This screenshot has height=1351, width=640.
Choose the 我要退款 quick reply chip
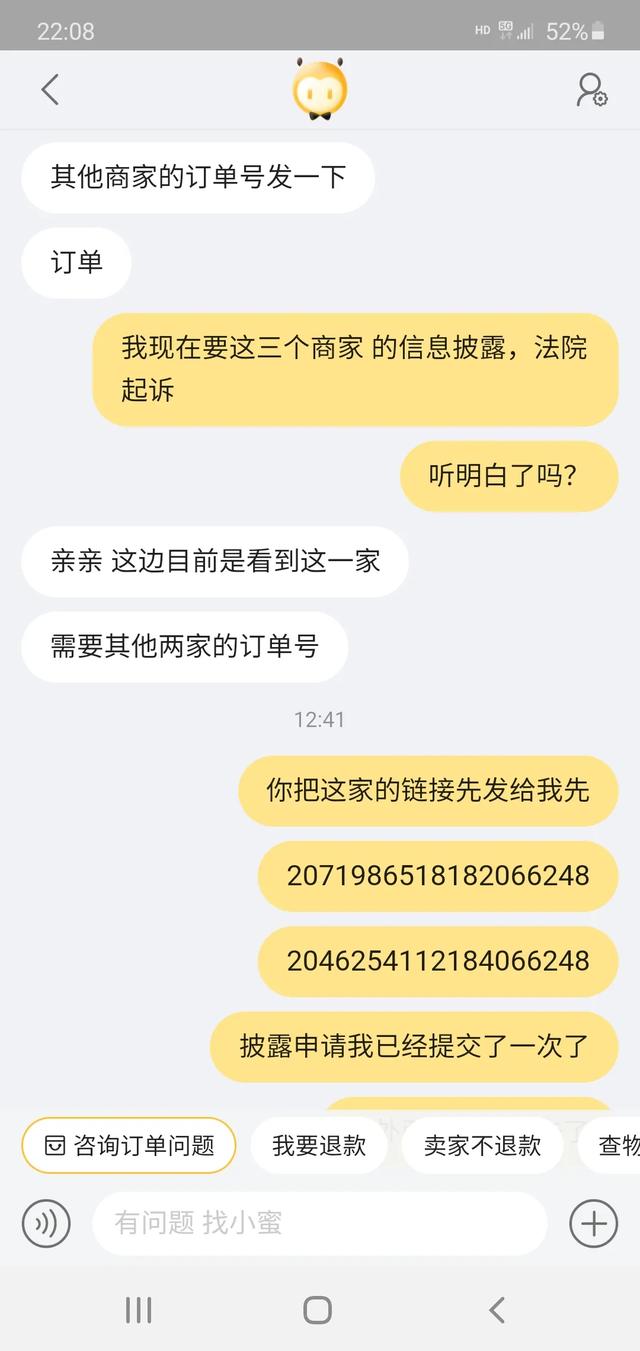[x=319, y=1145]
